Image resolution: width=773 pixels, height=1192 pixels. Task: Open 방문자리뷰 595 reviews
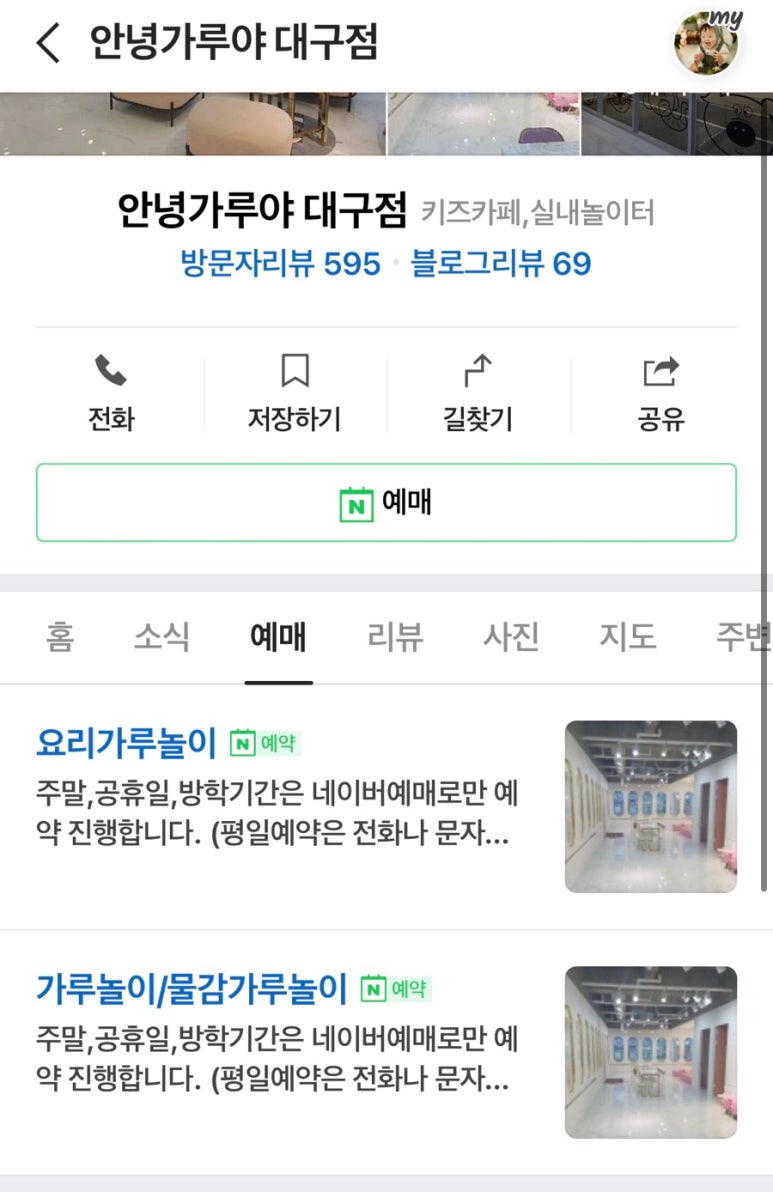[280, 264]
